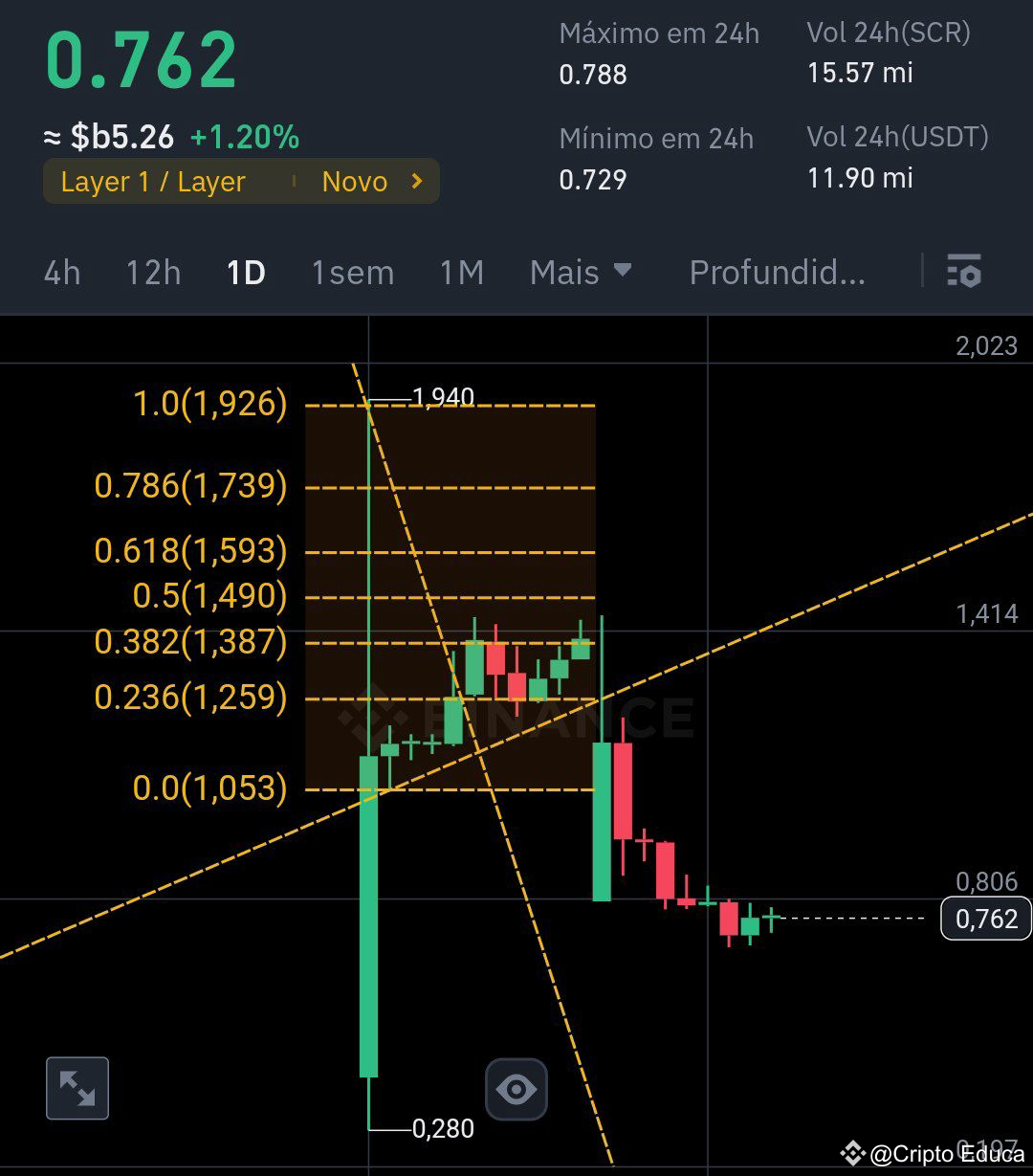Toggle the 12h timeframe on
1033x1176 pixels.
tap(152, 273)
